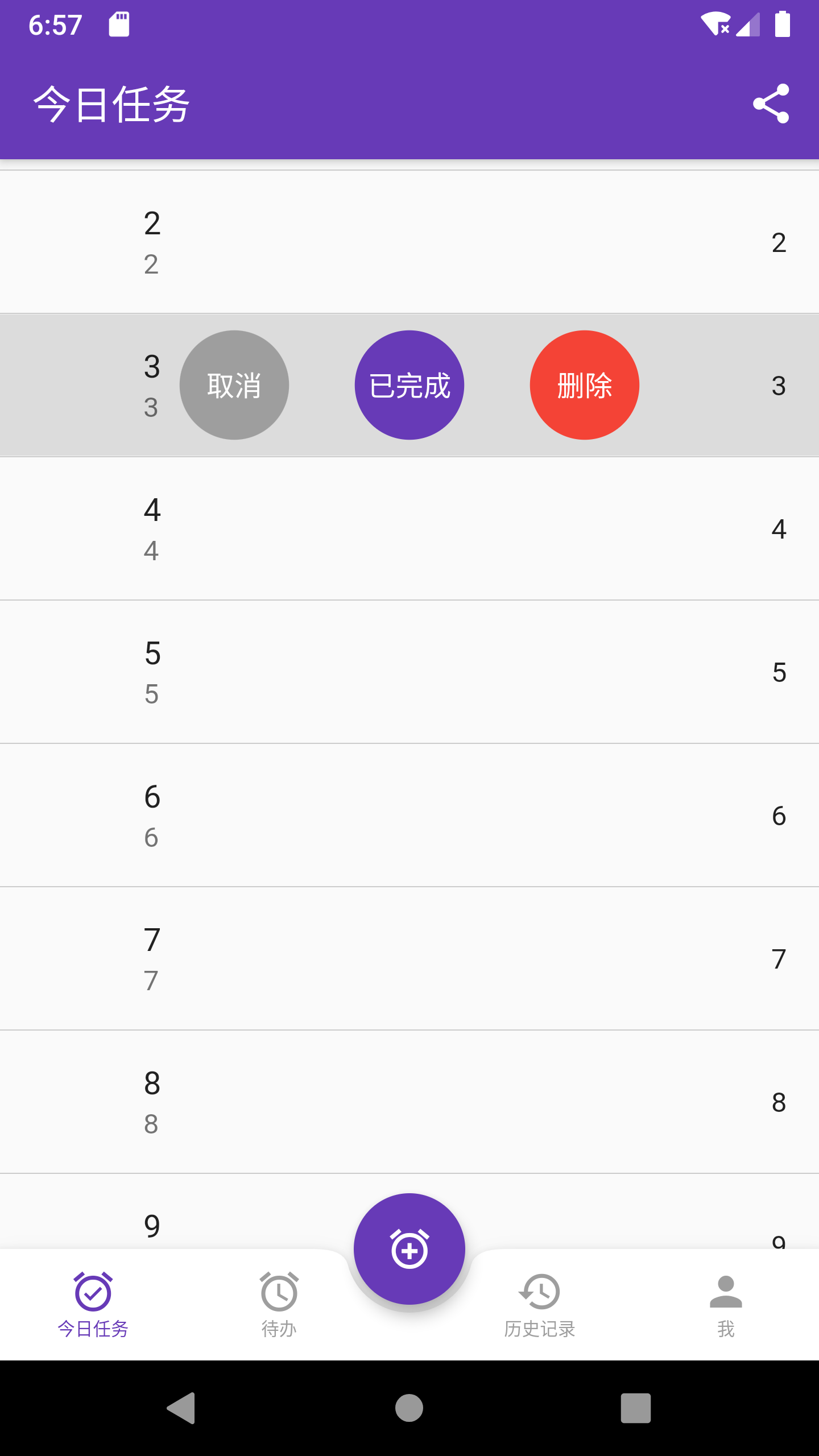Image resolution: width=819 pixels, height=1456 pixels.
Task: Open task 2 in the list
Action: coord(409,242)
